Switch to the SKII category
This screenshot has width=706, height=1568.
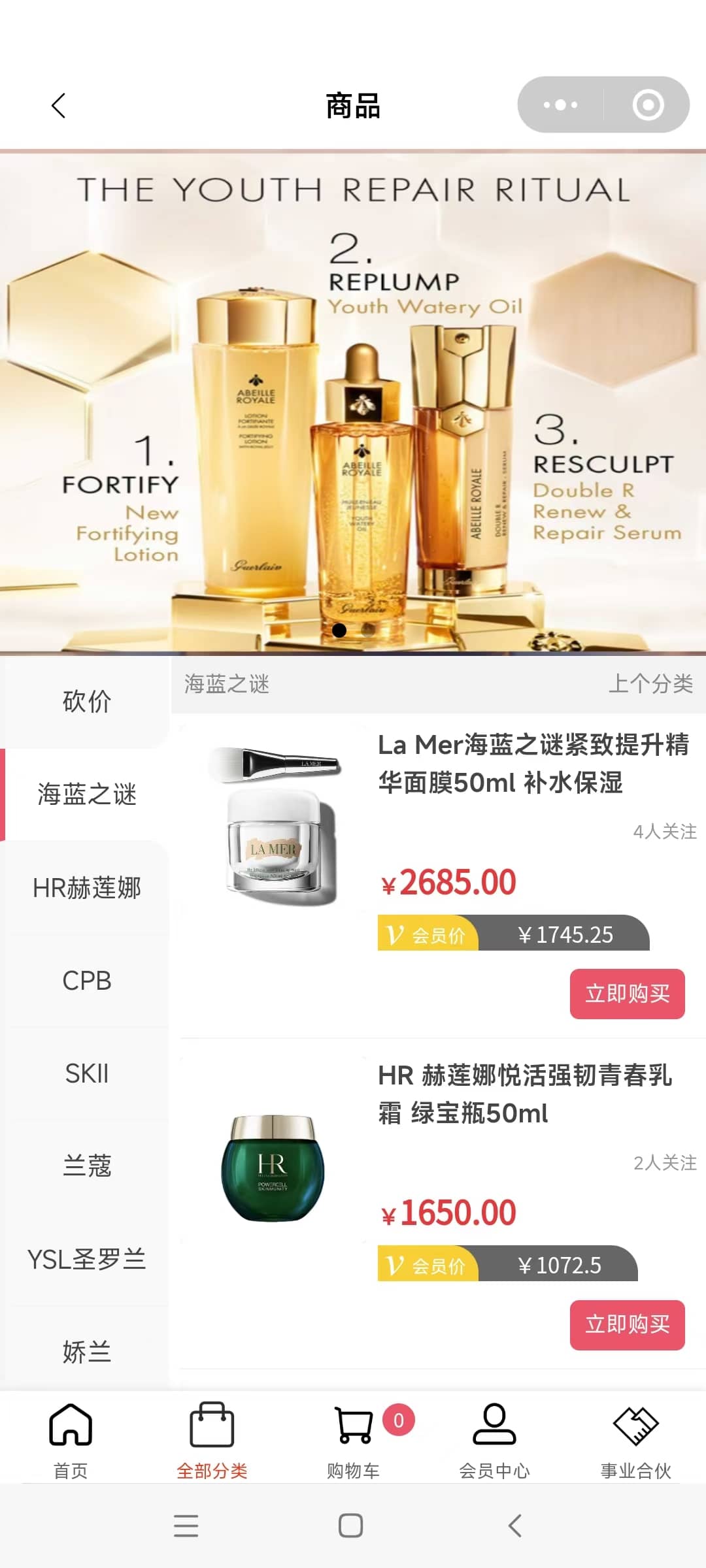click(x=86, y=1073)
